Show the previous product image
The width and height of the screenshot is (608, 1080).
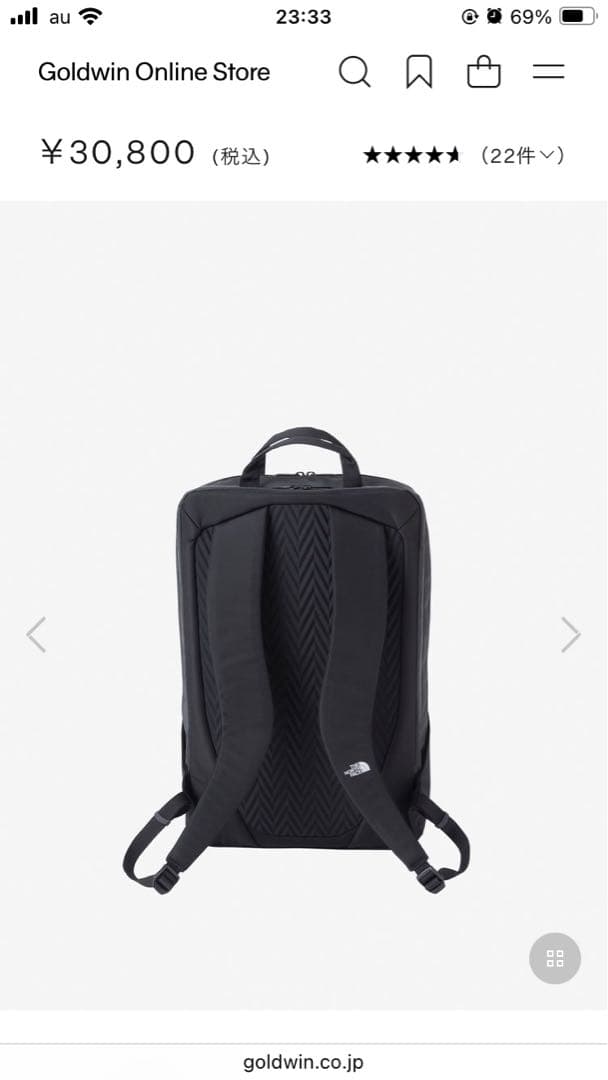(x=36, y=634)
